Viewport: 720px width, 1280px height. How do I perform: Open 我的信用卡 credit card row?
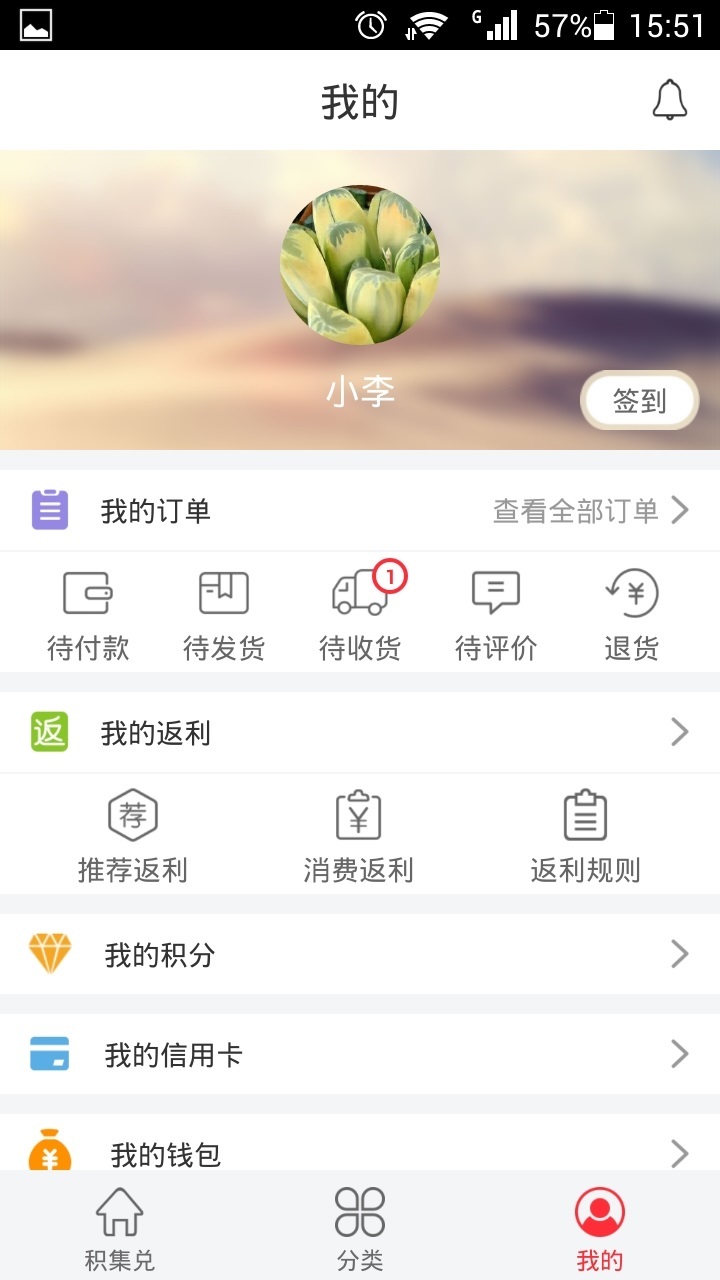coord(360,1055)
